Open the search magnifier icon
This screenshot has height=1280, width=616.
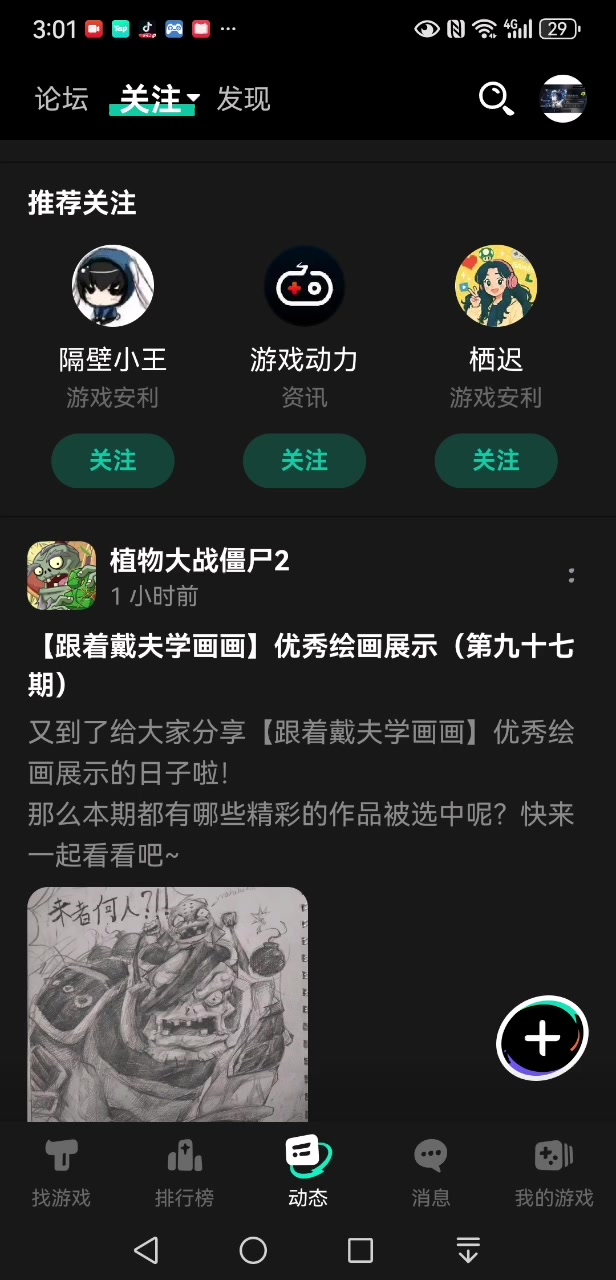coord(496,98)
